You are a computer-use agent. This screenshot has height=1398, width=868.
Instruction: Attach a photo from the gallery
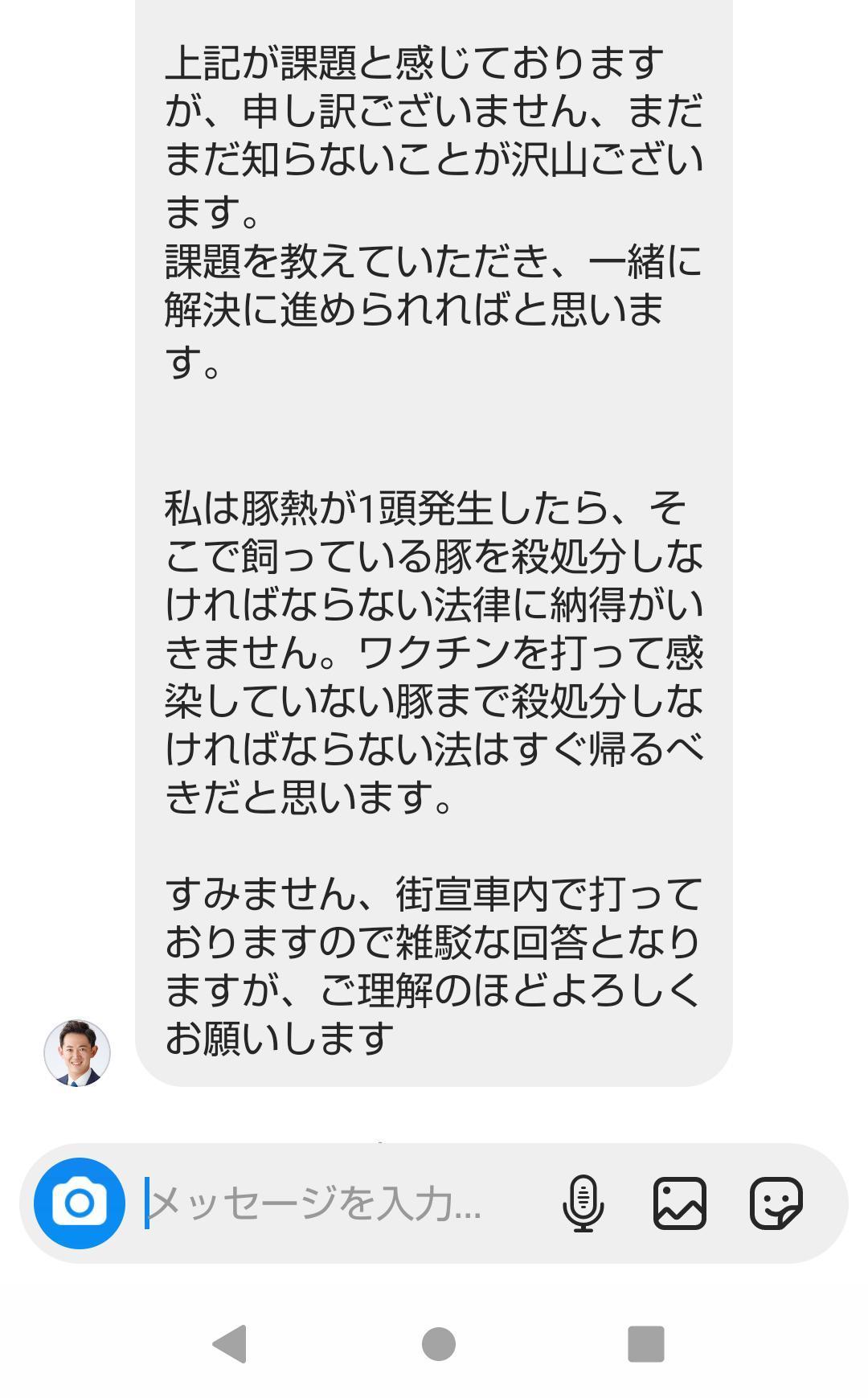coord(680,1203)
